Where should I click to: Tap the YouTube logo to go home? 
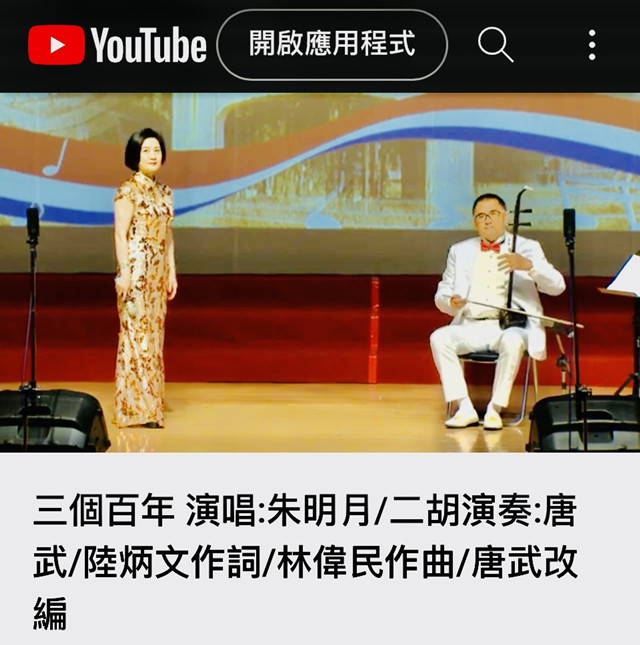pos(117,45)
